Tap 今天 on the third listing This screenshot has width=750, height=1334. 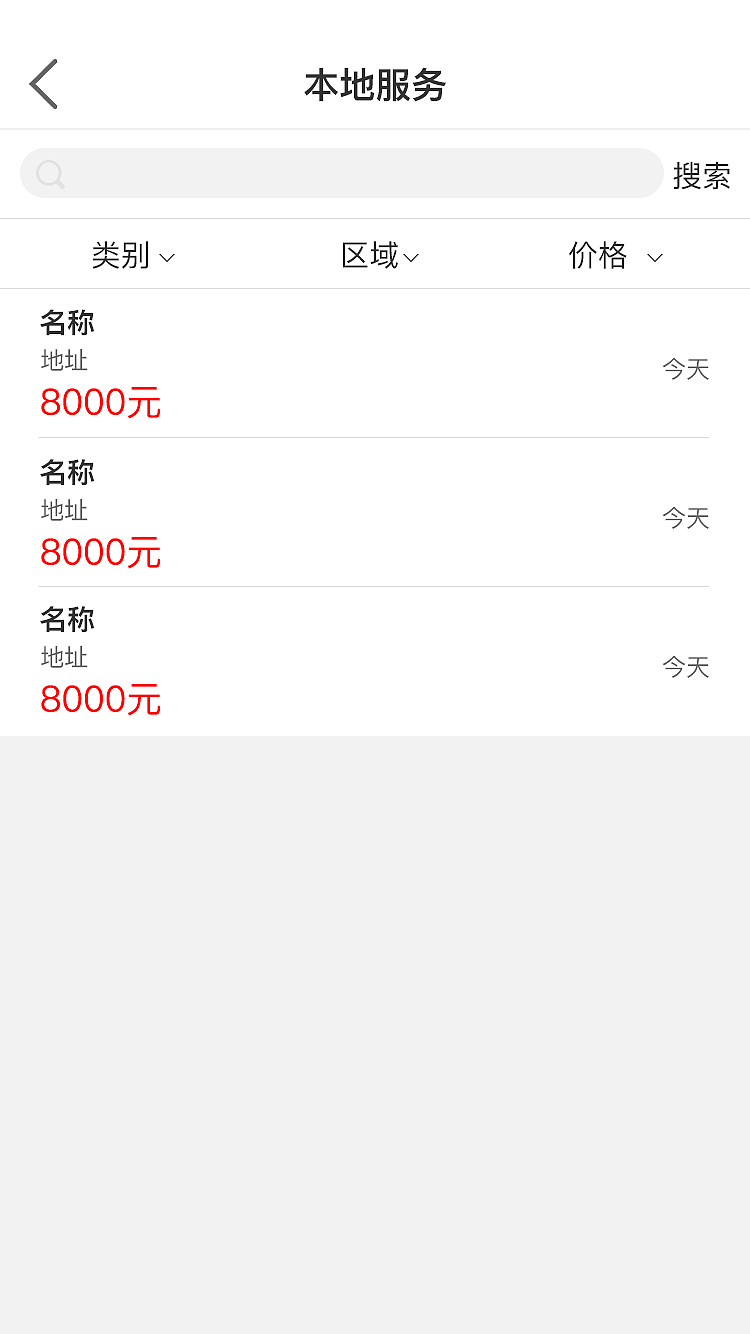pos(685,667)
